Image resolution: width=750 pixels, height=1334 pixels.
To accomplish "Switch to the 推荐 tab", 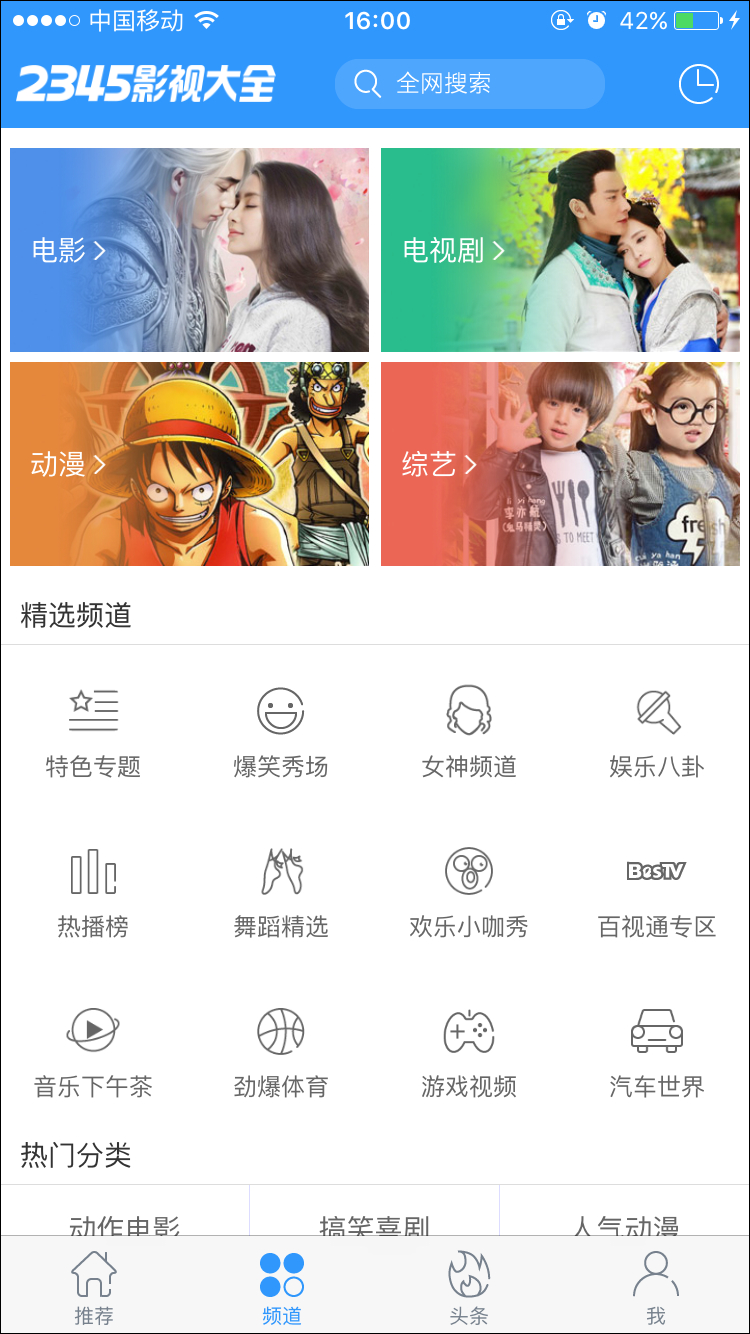I will tap(94, 1288).
